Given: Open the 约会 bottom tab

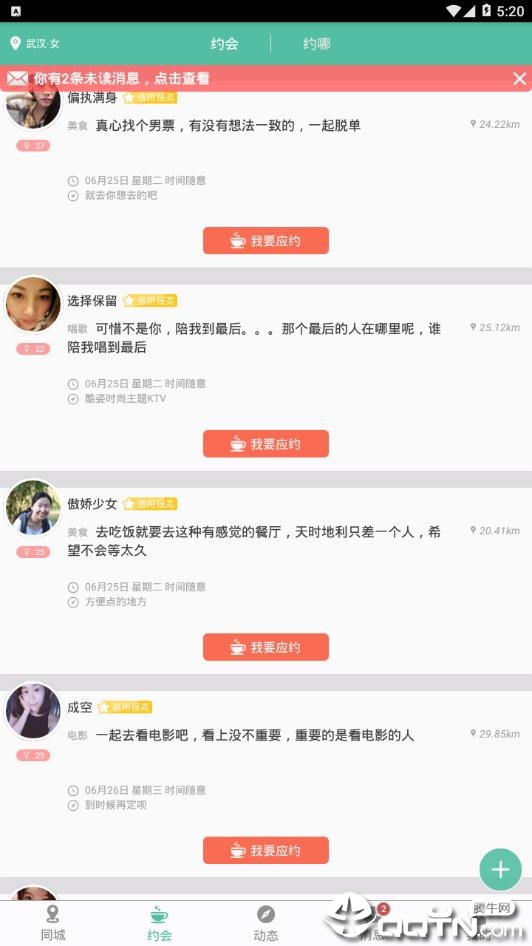Looking at the screenshot, I should point(159,923).
